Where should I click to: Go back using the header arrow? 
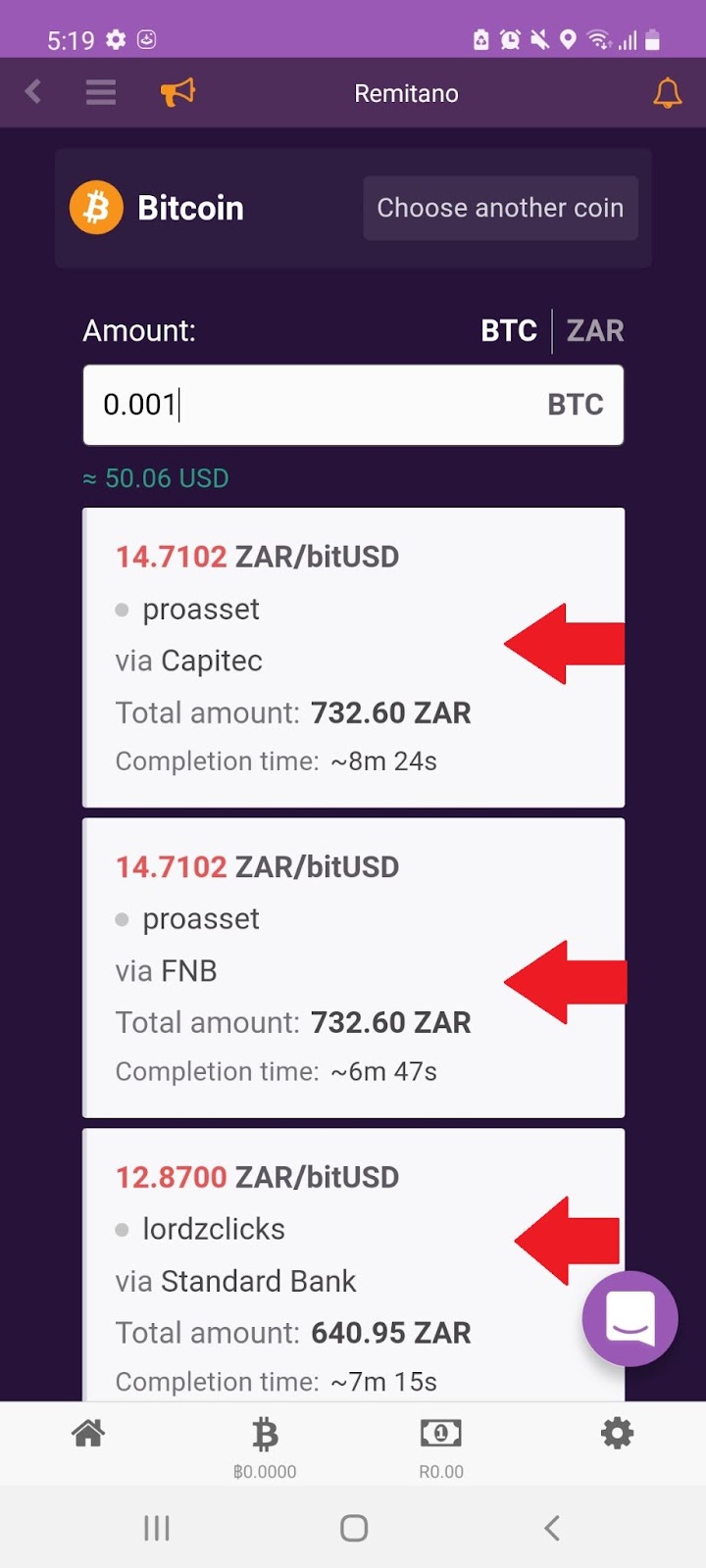click(33, 92)
